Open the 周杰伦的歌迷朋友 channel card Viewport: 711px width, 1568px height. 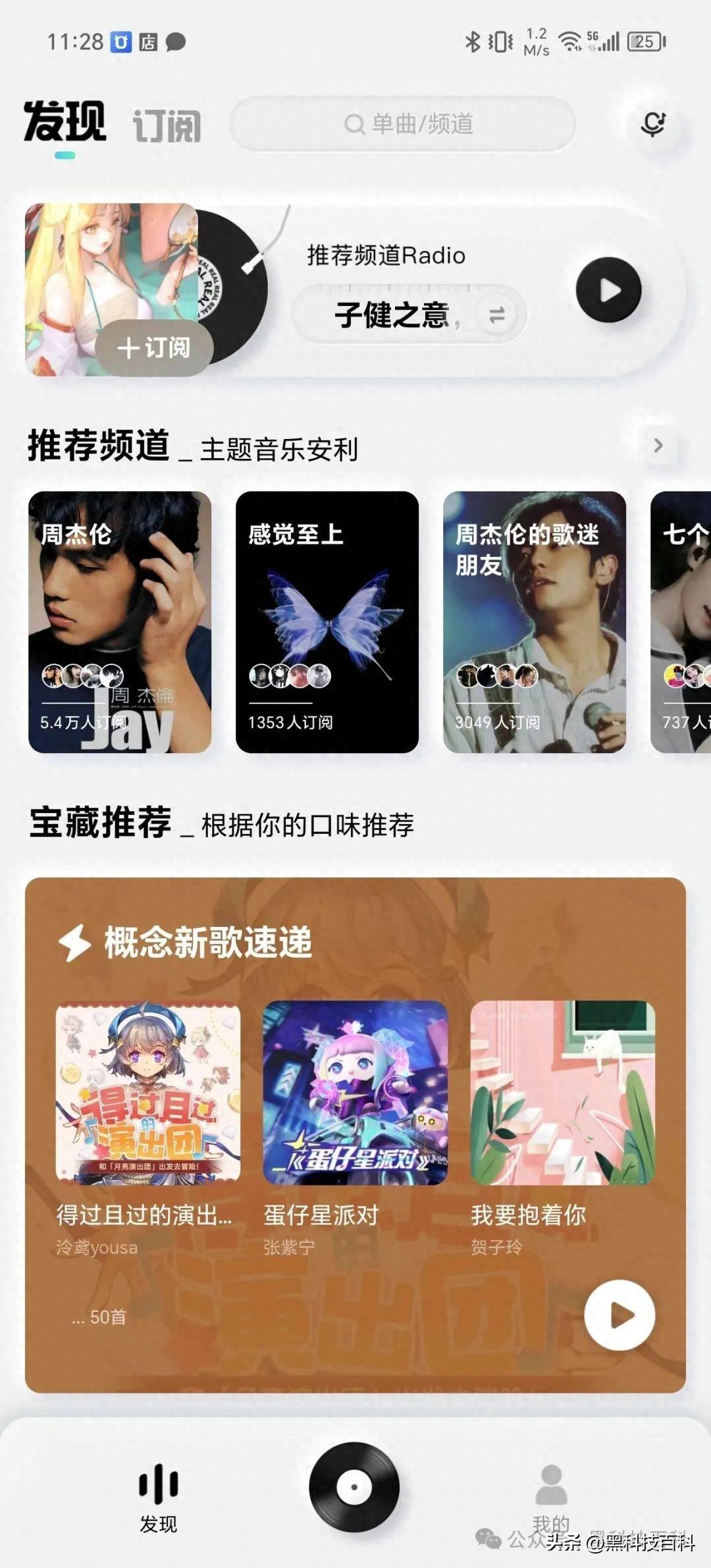(x=535, y=621)
